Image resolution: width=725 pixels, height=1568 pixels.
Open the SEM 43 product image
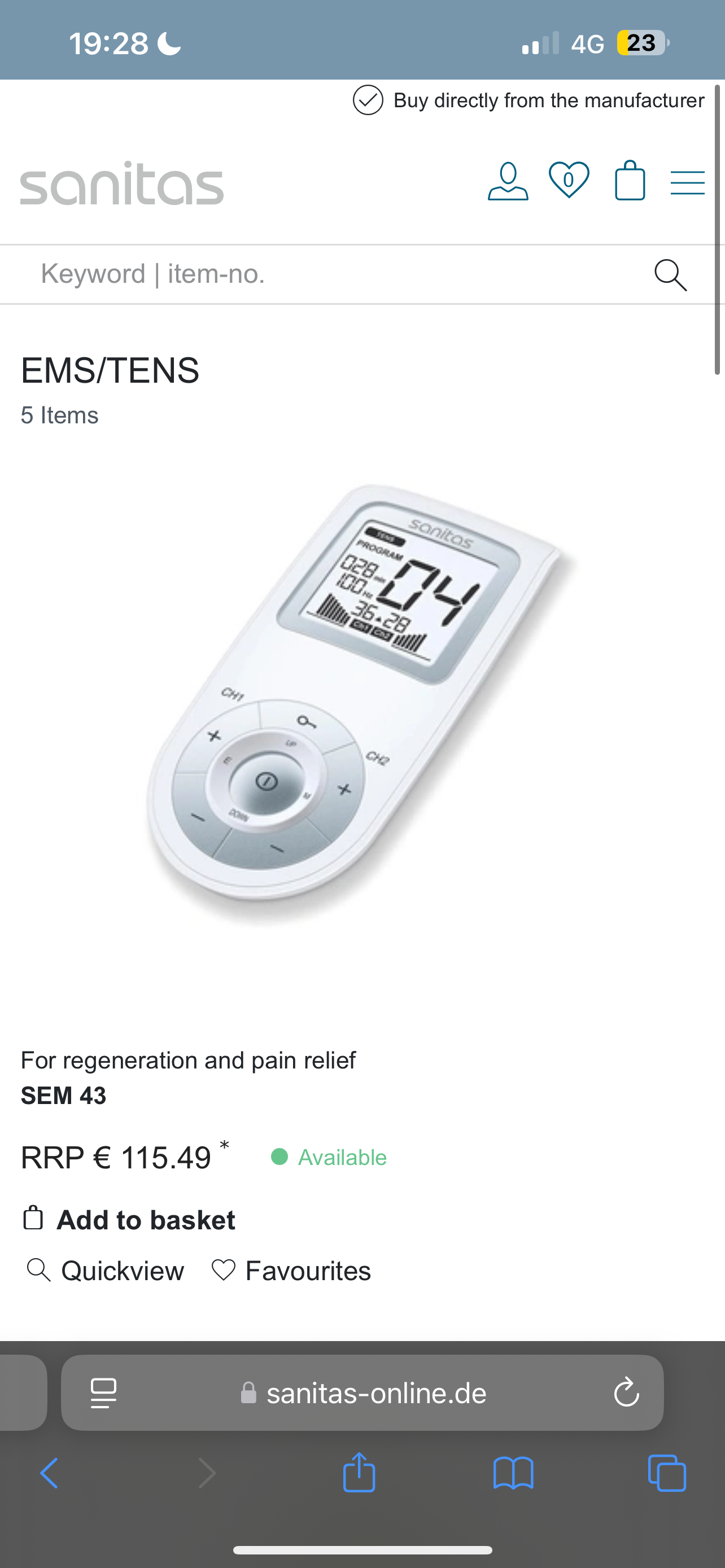click(x=361, y=706)
